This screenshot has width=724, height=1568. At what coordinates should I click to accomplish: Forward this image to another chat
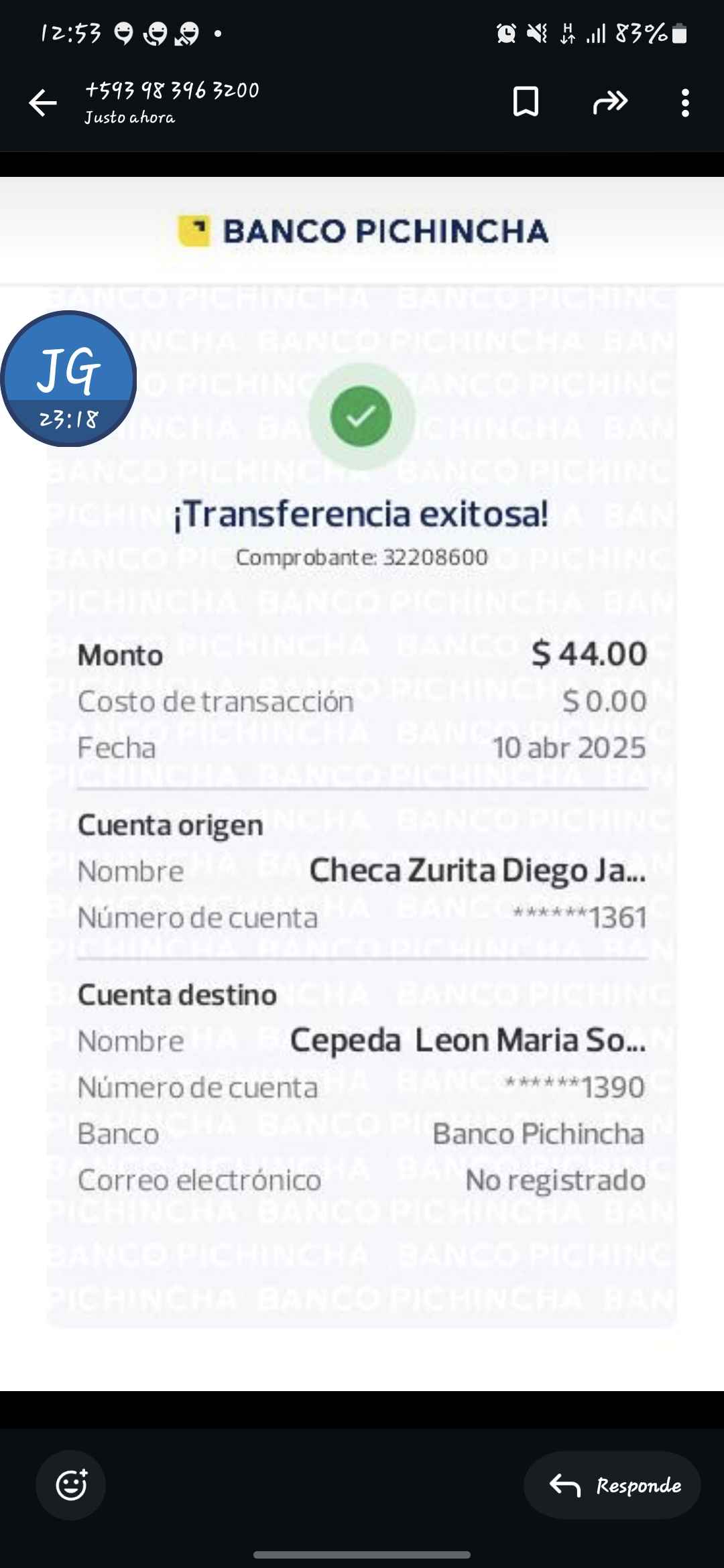point(610,102)
